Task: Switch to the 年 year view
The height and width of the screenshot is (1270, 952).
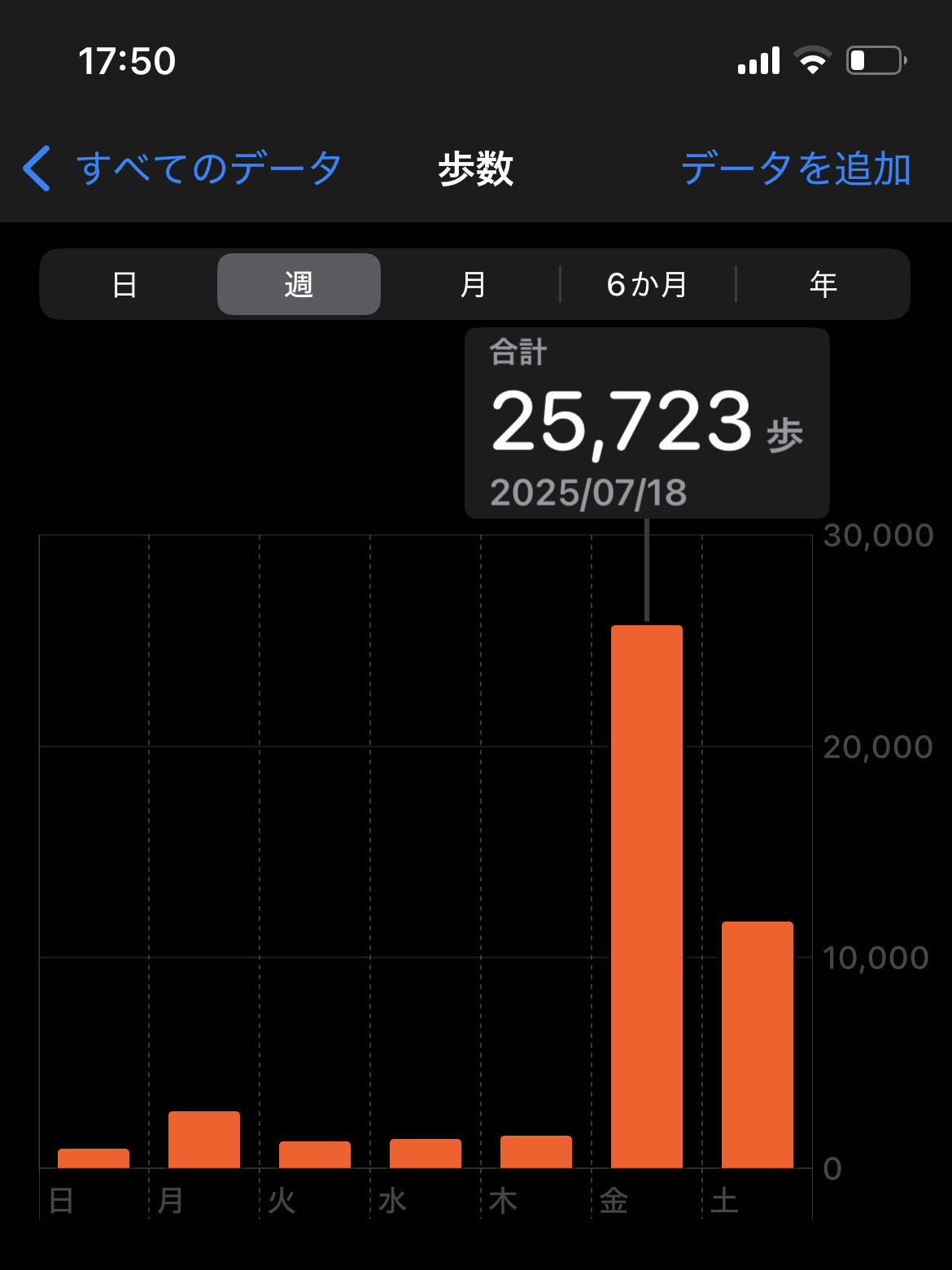Action: pos(823,284)
